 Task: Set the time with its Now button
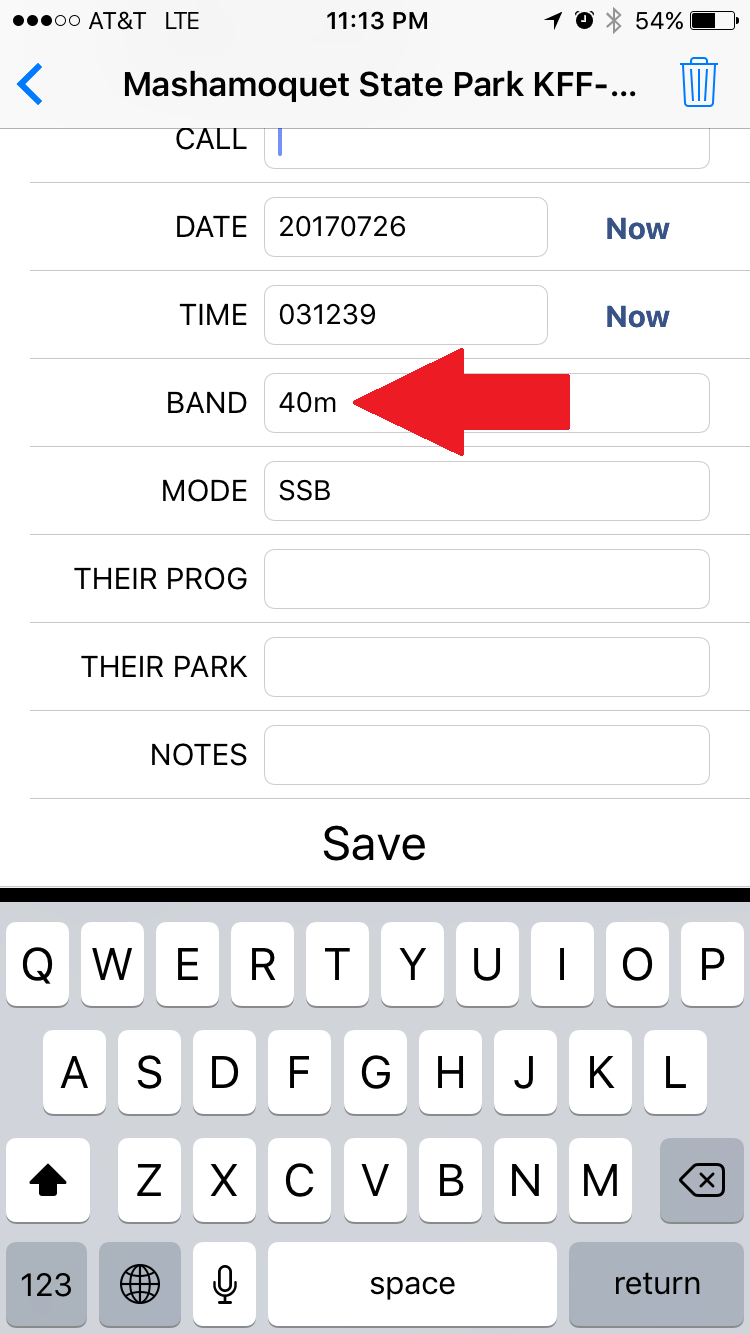(637, 316)
